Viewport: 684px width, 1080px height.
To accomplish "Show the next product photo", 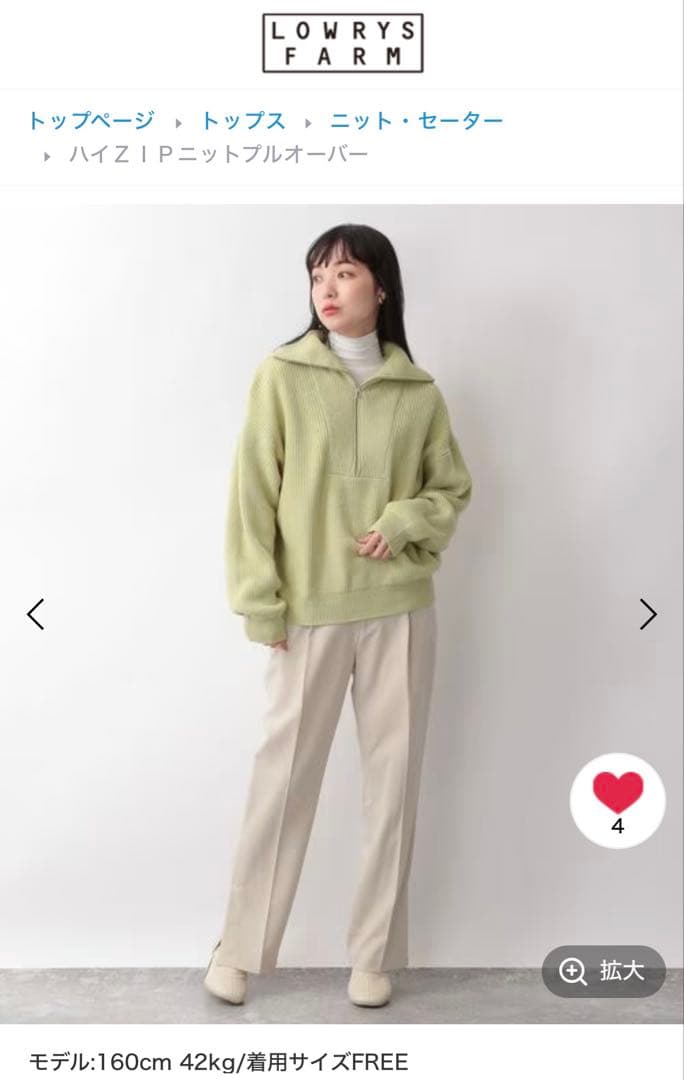I will [648, 614].
